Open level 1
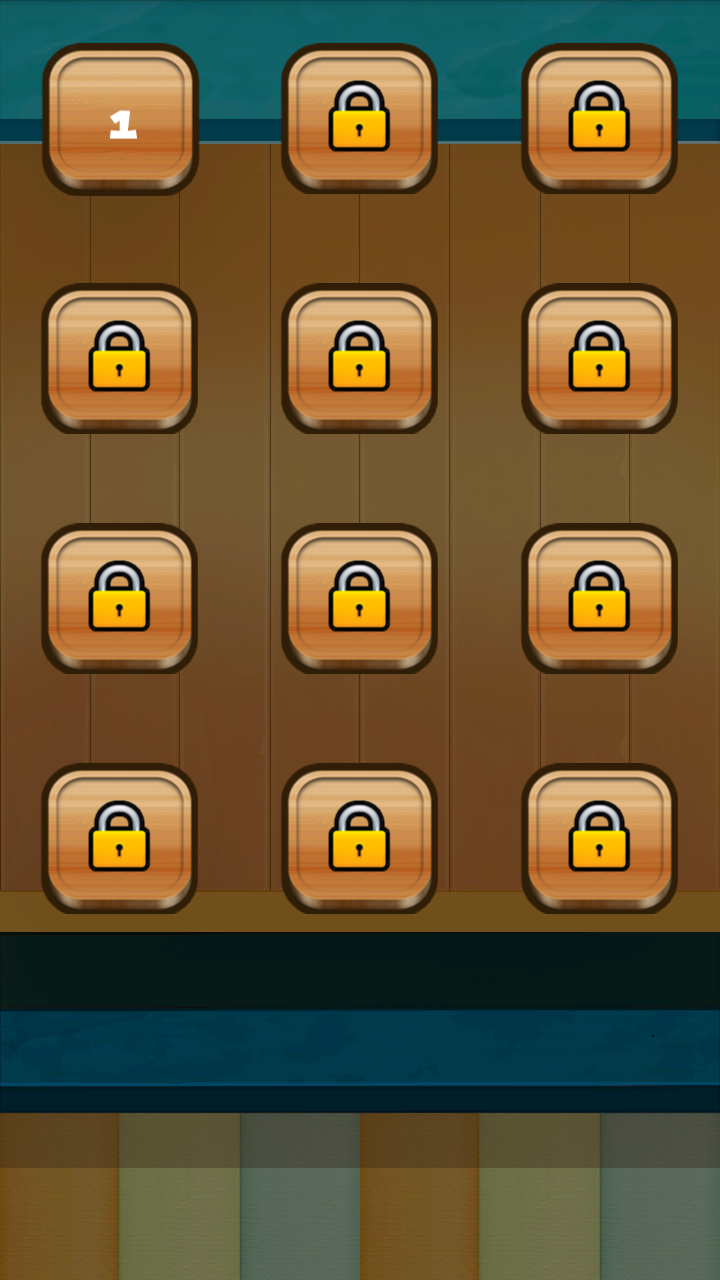This screenshot has width=720, height=1280. point(120,120)
